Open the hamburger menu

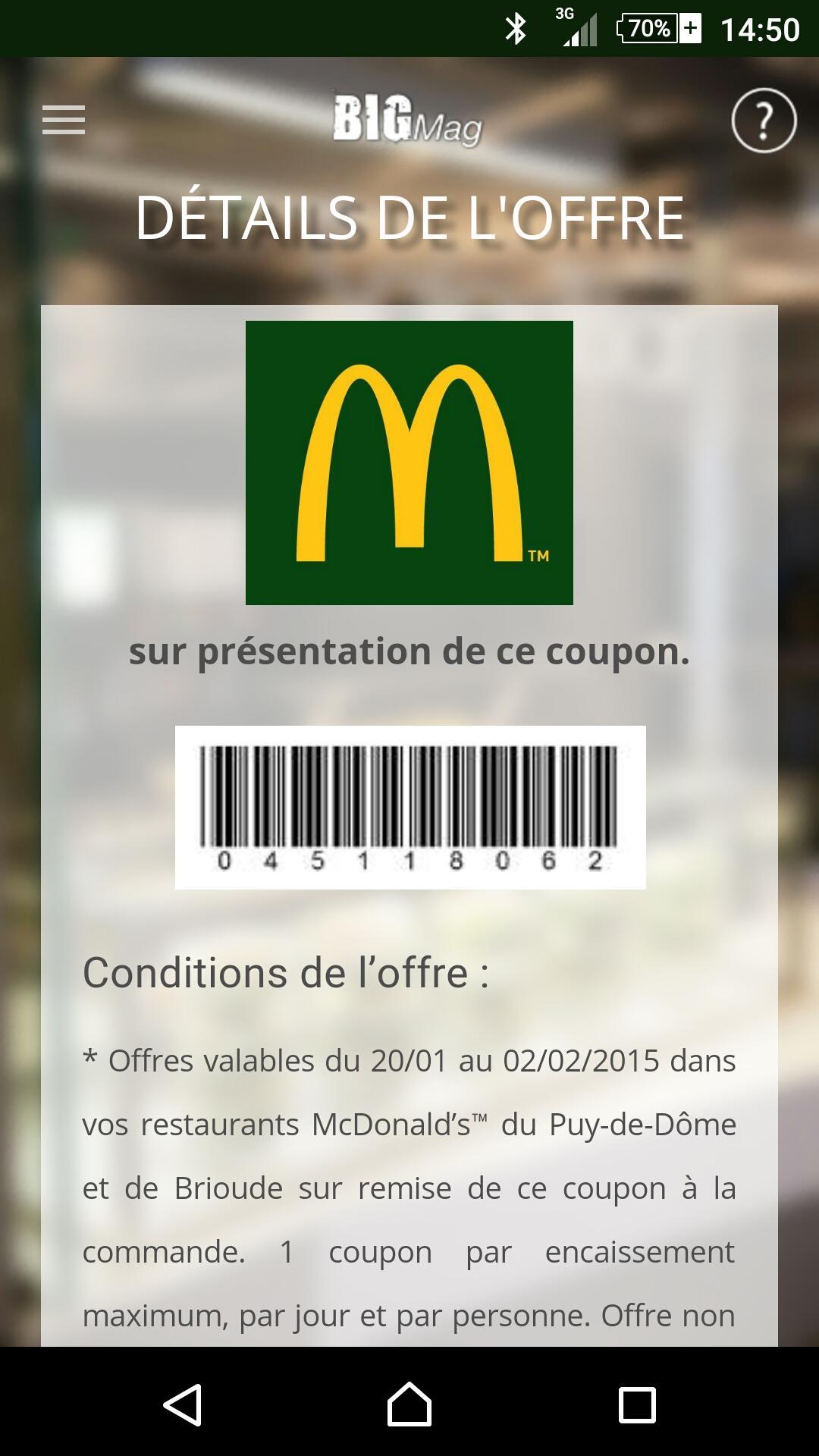64,121
